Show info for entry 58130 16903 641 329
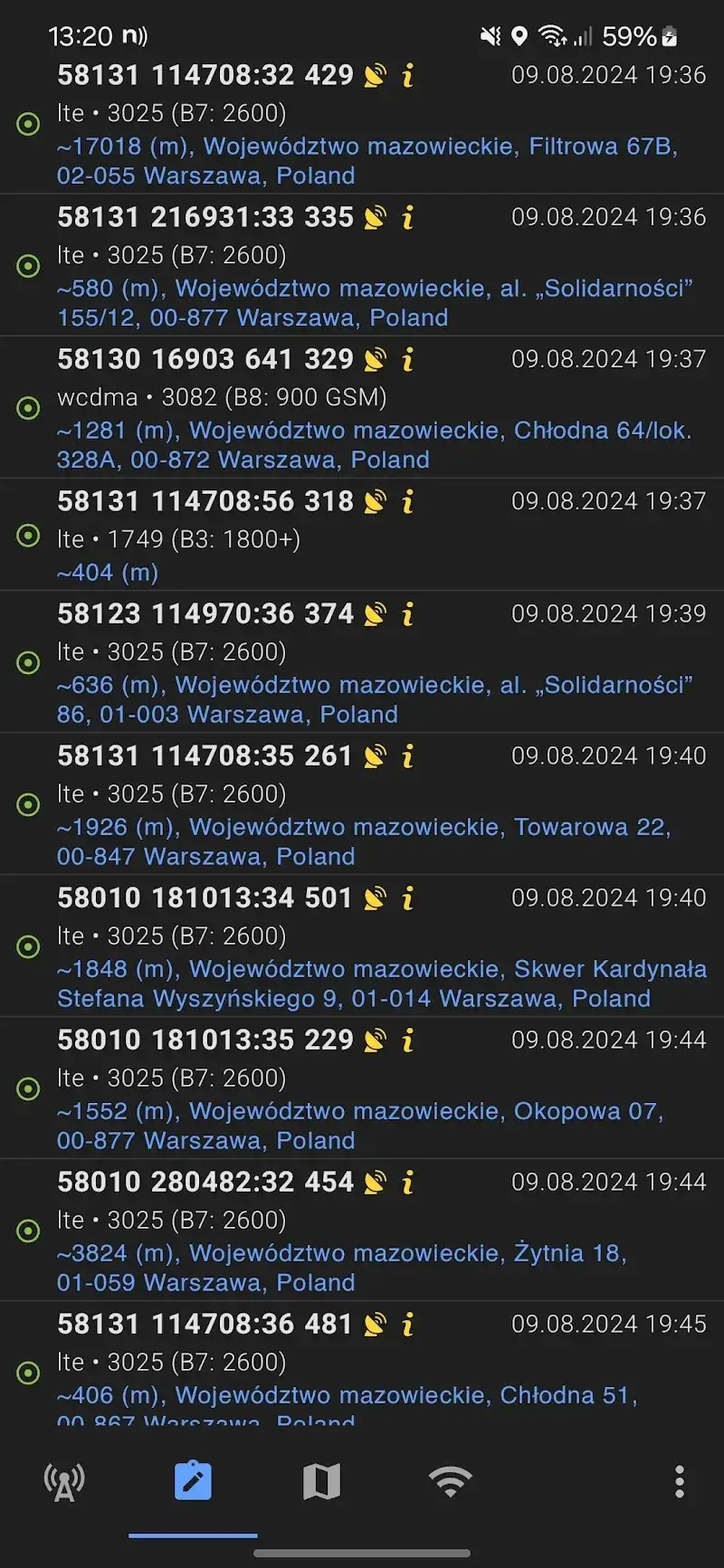The height and width of the screenshot is (1568, 724). 408,360
